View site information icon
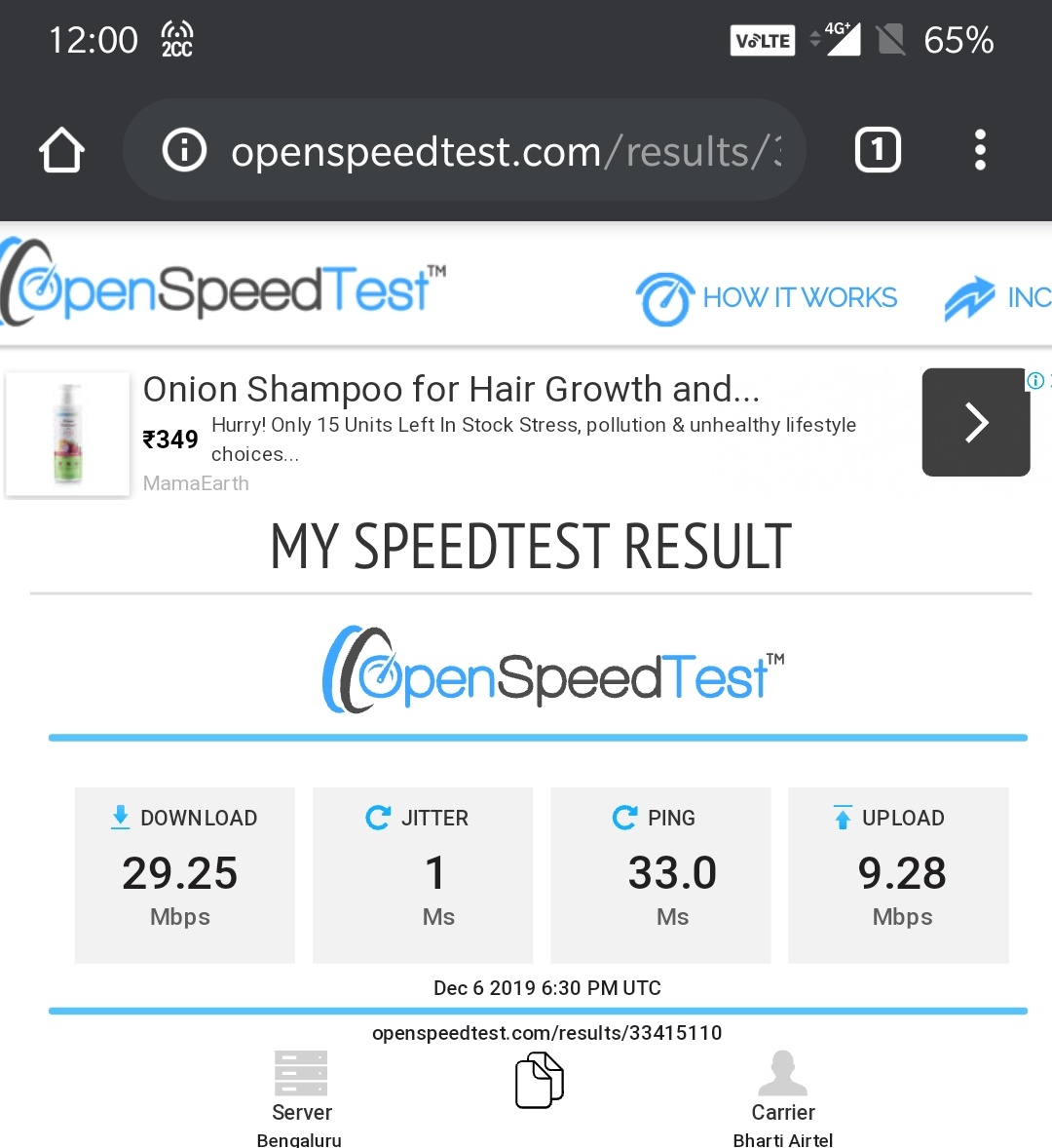Viewport: 1052px width, 1148px height. coord(184,151)
